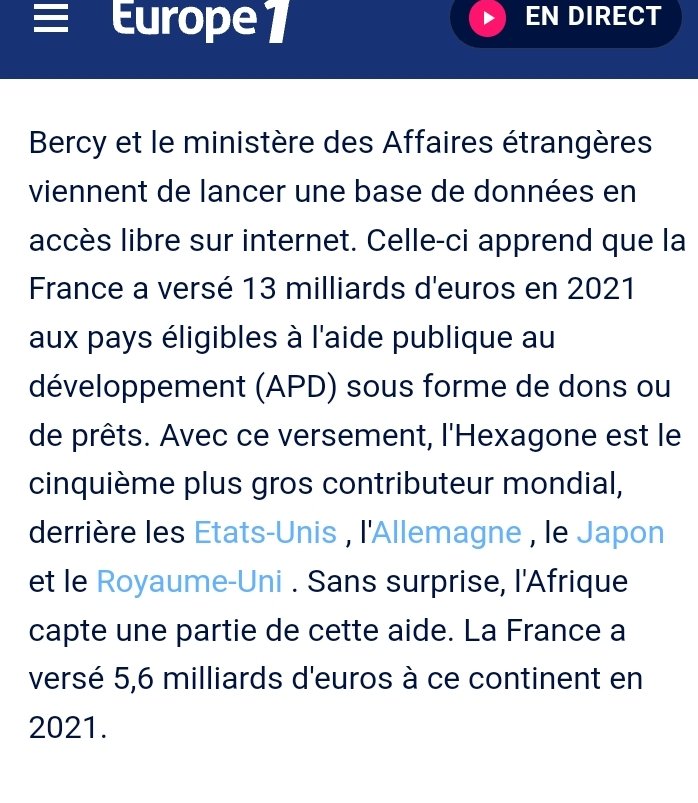Visit the Royaume-Uni link
This screenshot has width=698, height=803.
click(x=189, y=581)
